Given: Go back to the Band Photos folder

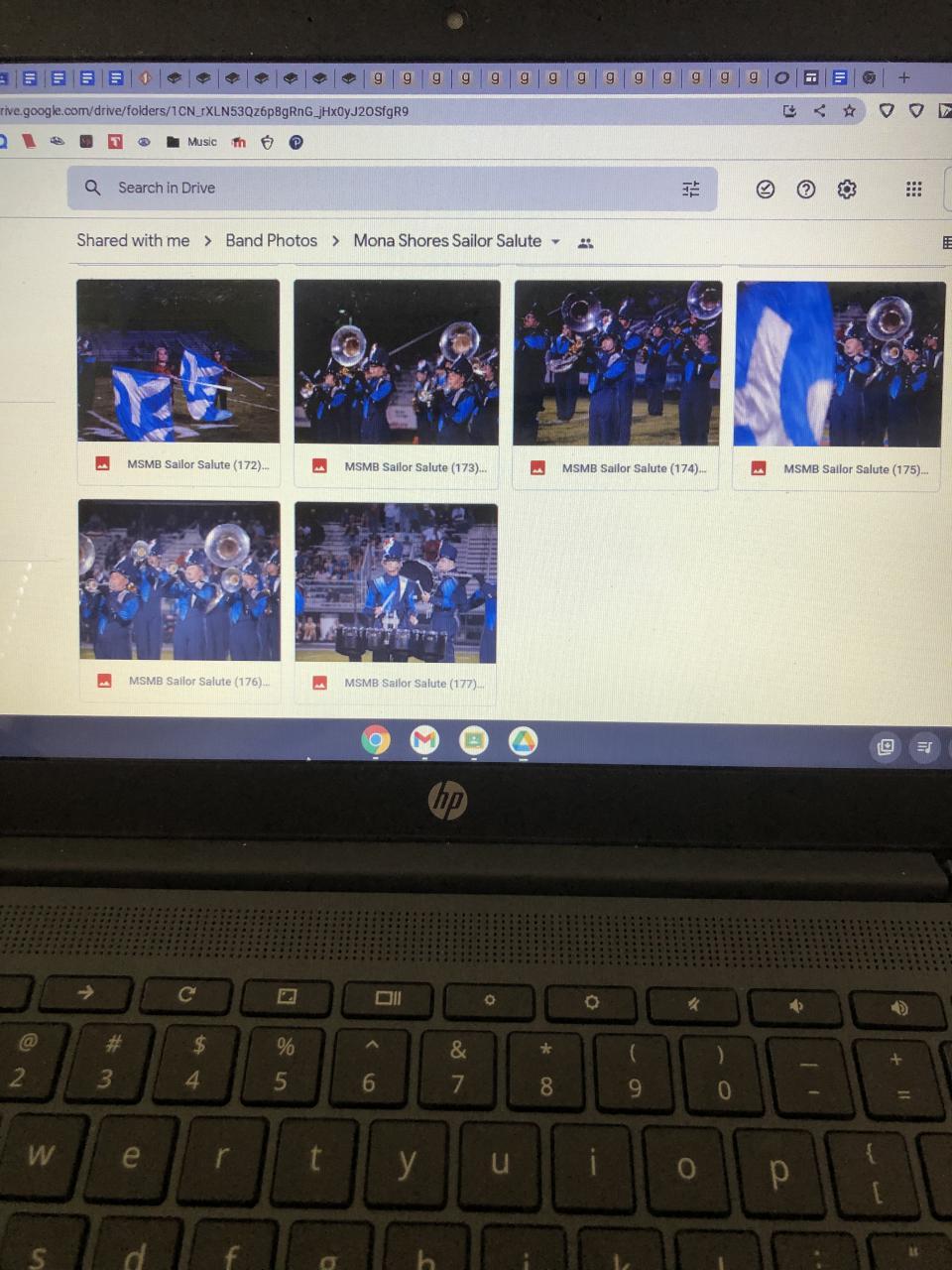Looking at the screenshot, I should (271, 240).
